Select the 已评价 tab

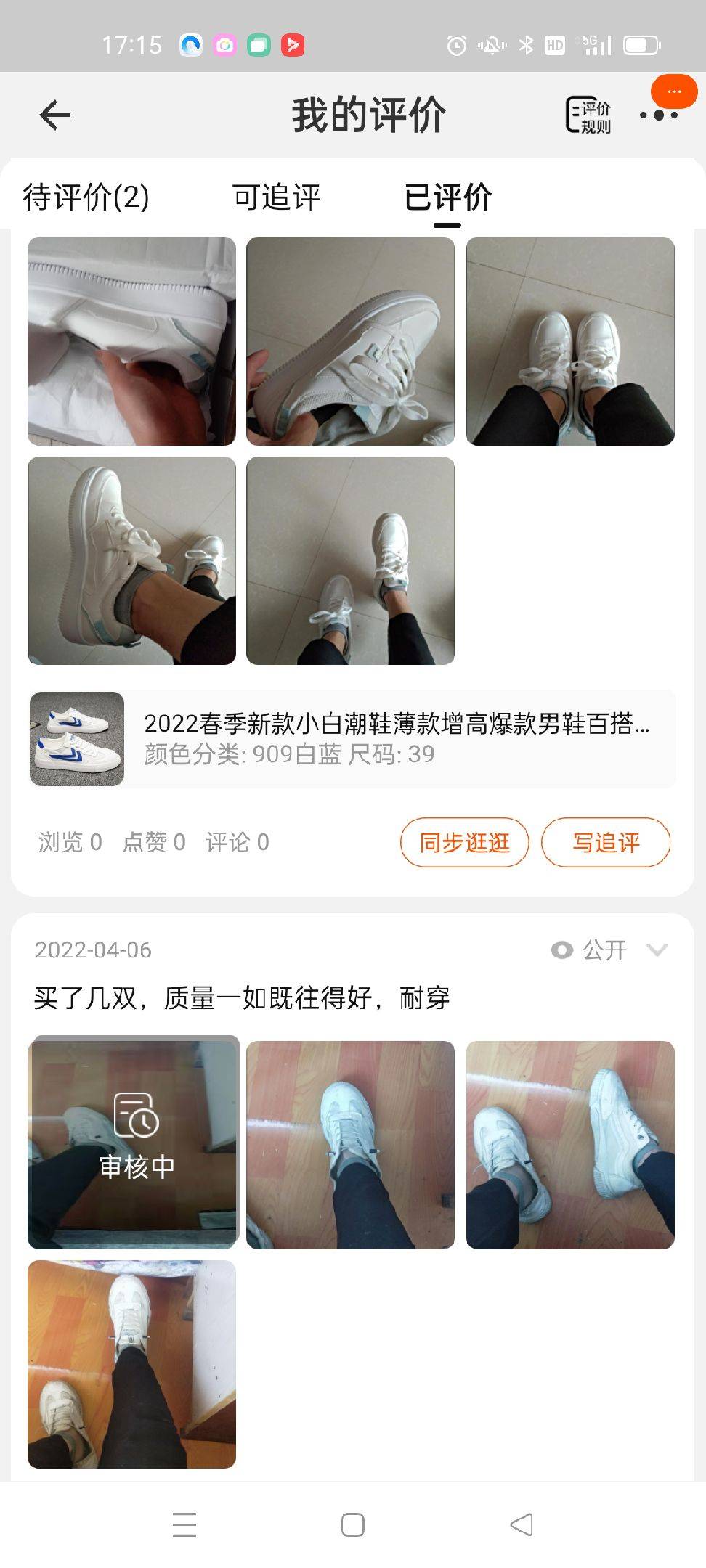pyautogui.click(x=447, y=197)
